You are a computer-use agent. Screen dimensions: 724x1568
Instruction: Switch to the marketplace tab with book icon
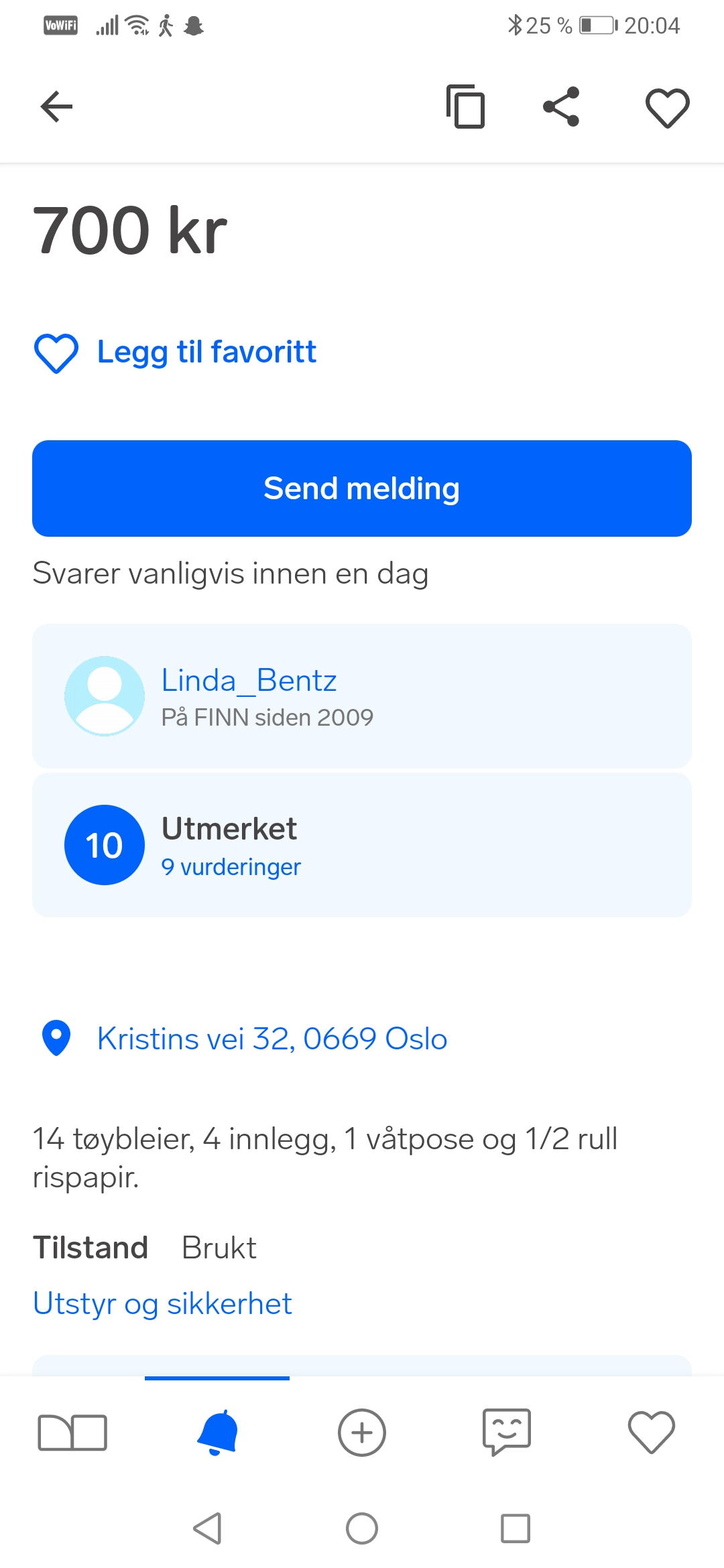[x=72, y=1433]
